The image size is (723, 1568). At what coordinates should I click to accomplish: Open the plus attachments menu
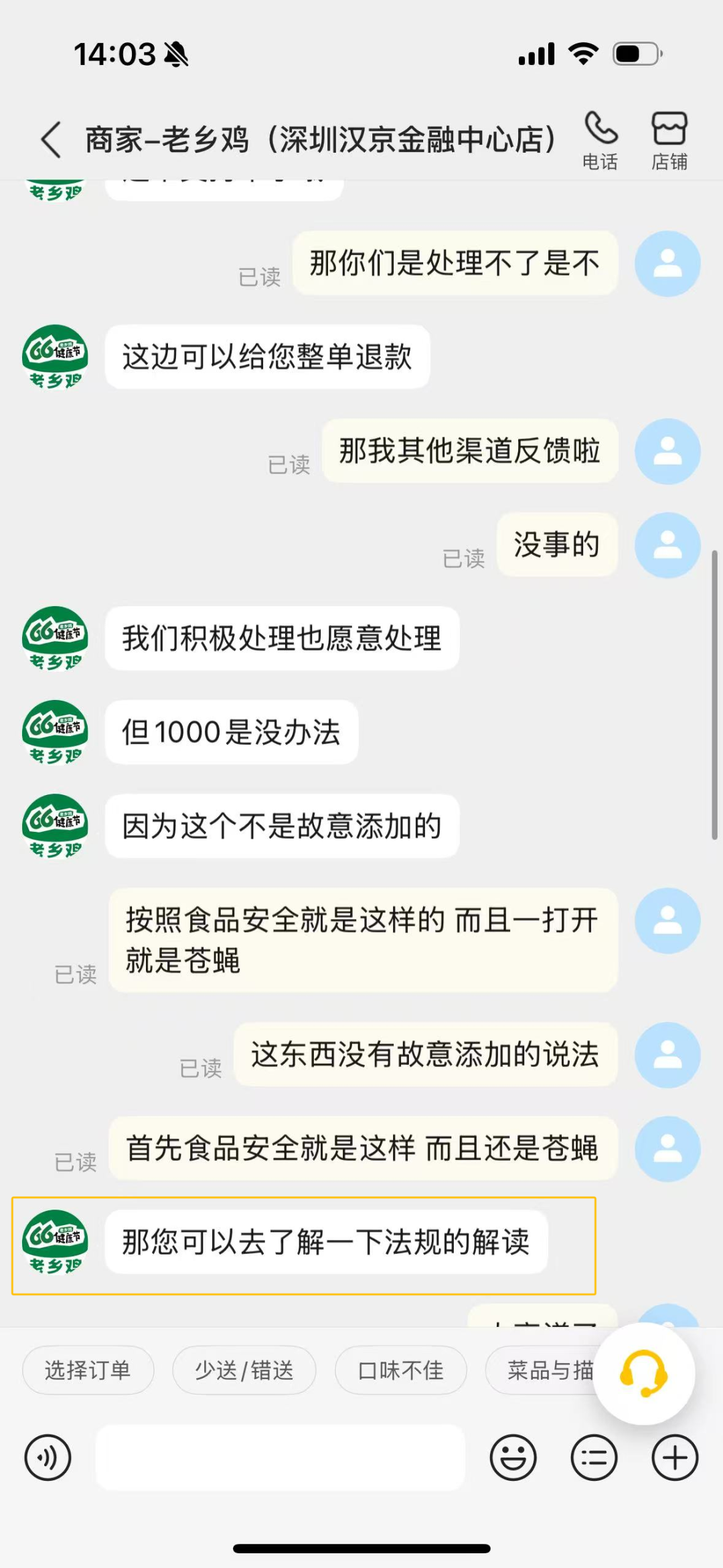click(x=675, y=1457)
